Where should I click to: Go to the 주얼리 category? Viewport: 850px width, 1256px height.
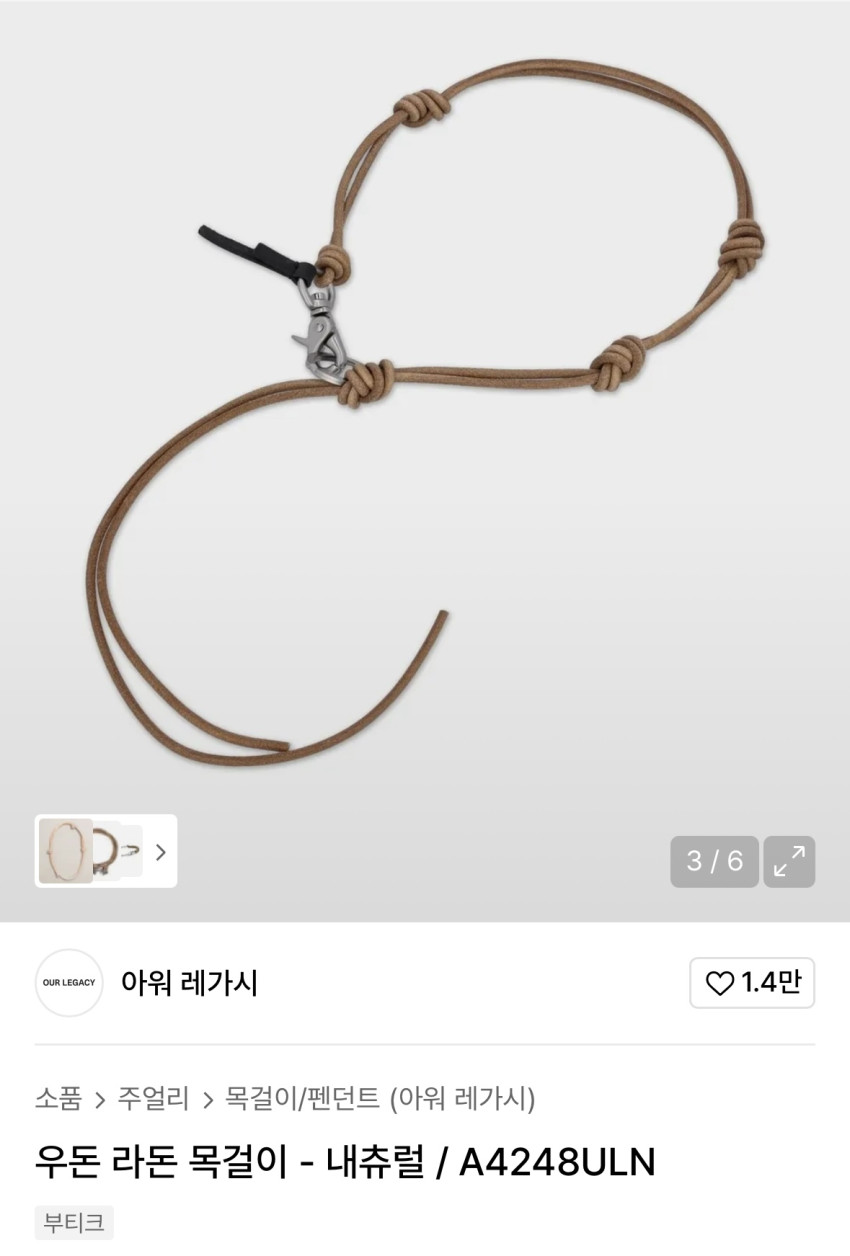[153, 1099]
